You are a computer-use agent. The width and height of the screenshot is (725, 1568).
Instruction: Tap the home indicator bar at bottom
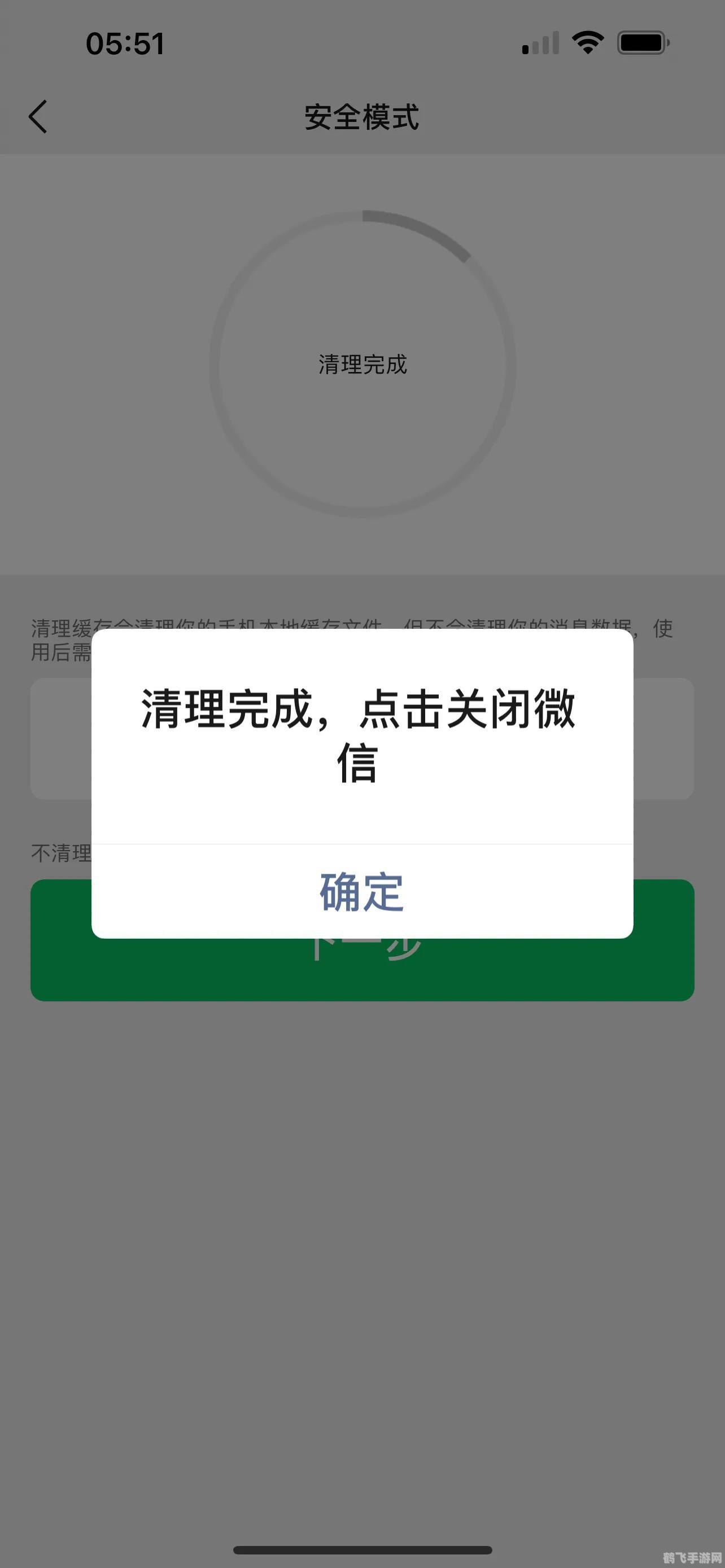[x=362, y=1548]
